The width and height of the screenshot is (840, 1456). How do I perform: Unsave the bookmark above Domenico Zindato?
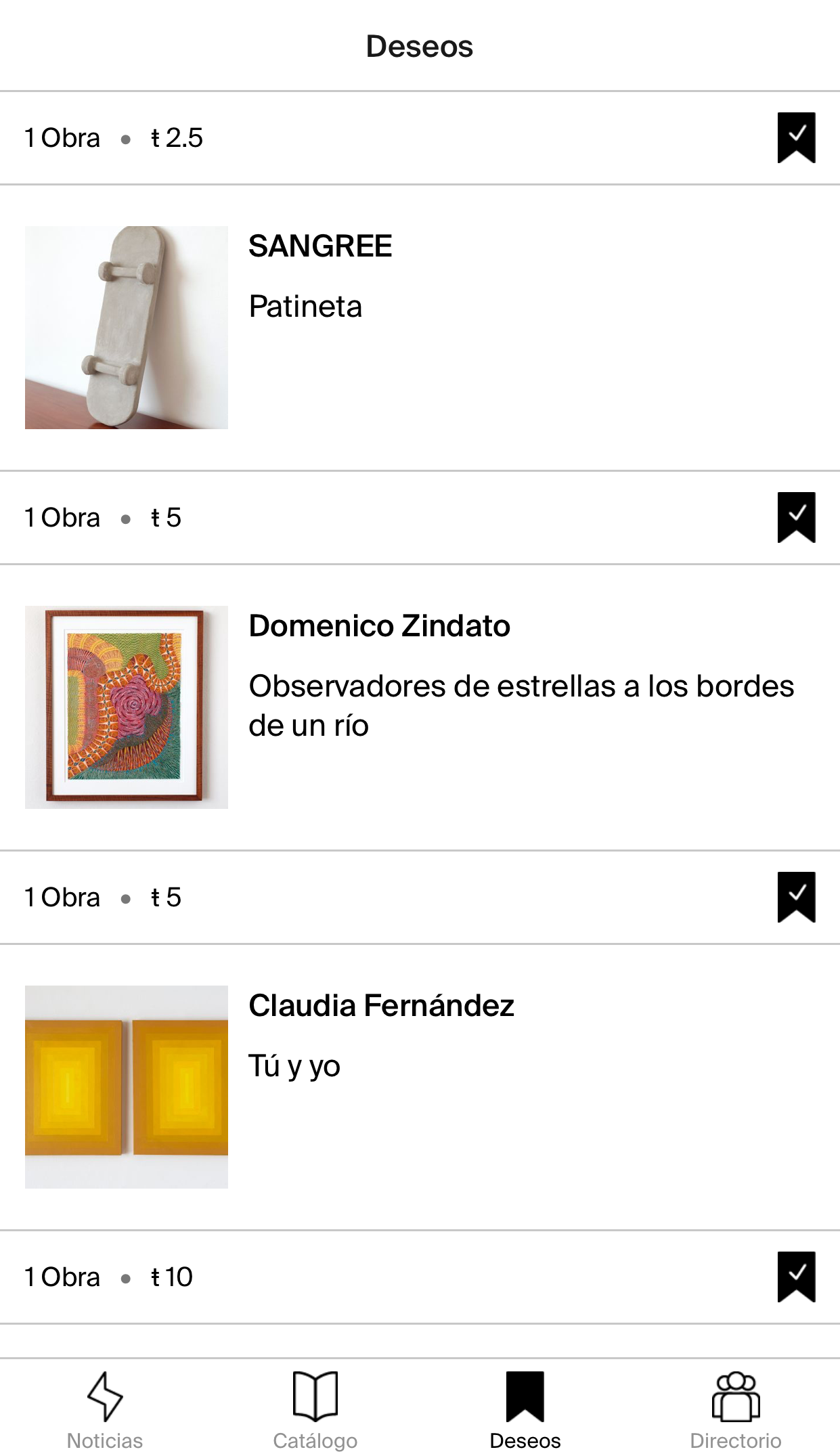(x=796, y=517)
